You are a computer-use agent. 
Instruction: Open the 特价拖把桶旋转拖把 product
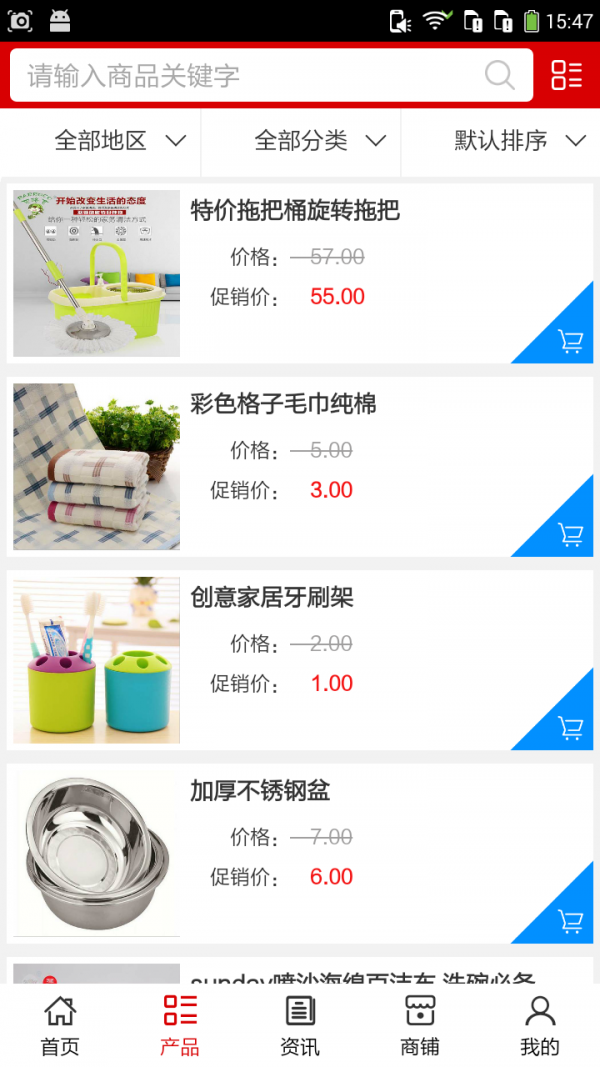(x=295, y=211)
